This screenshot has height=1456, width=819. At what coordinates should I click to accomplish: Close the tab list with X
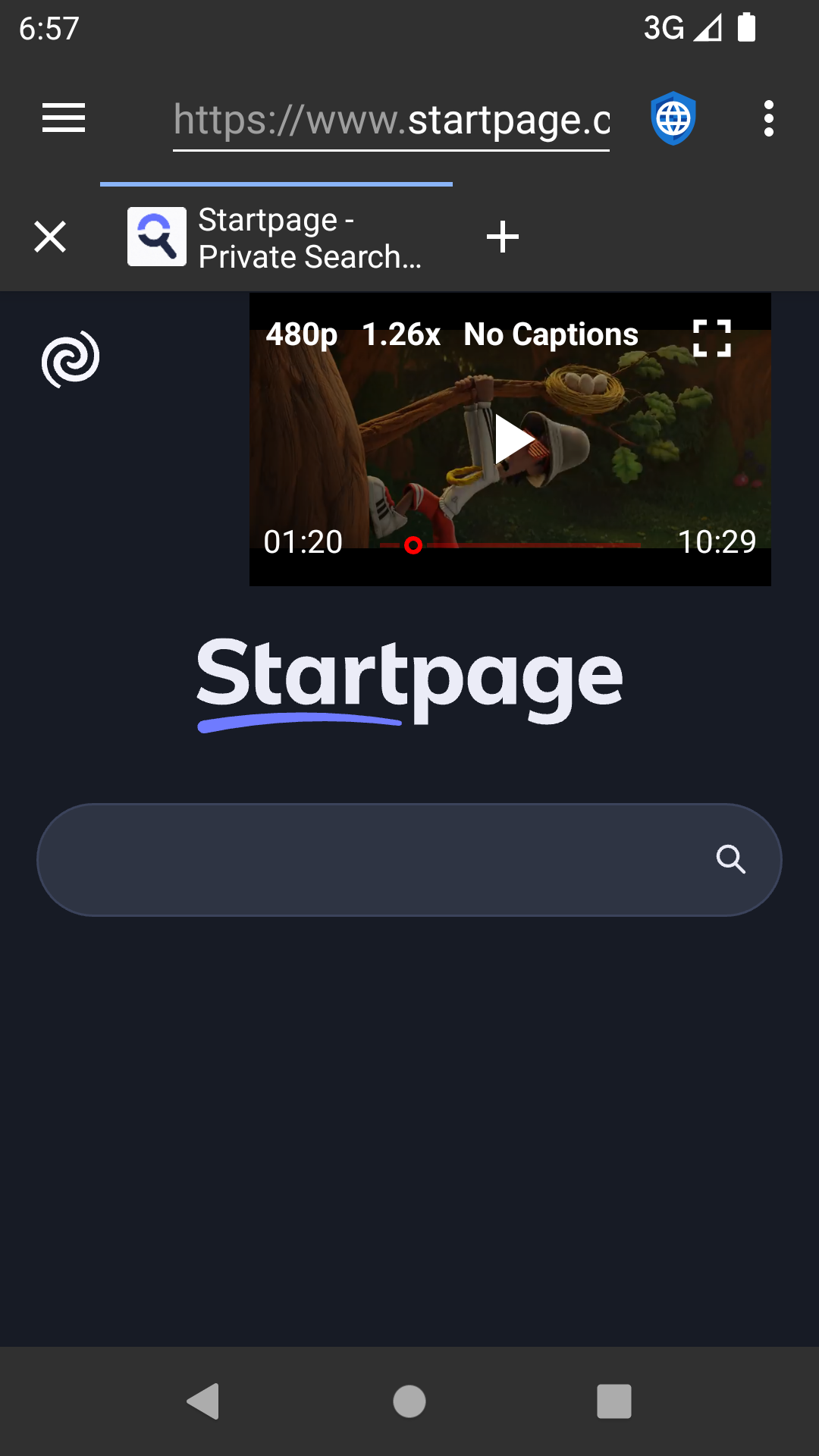tap(50, 237)
